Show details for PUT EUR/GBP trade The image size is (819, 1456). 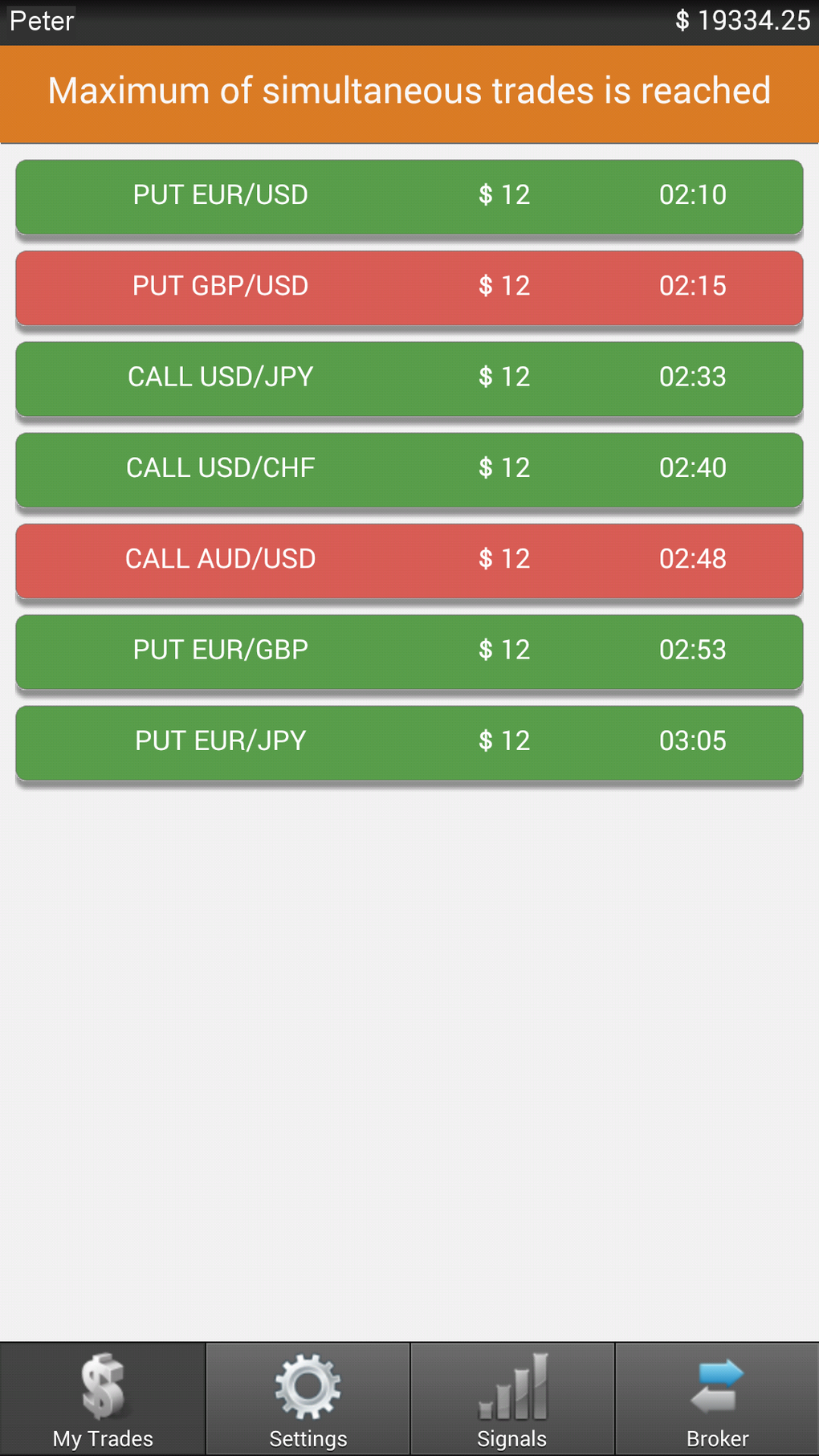pos(409,651)
